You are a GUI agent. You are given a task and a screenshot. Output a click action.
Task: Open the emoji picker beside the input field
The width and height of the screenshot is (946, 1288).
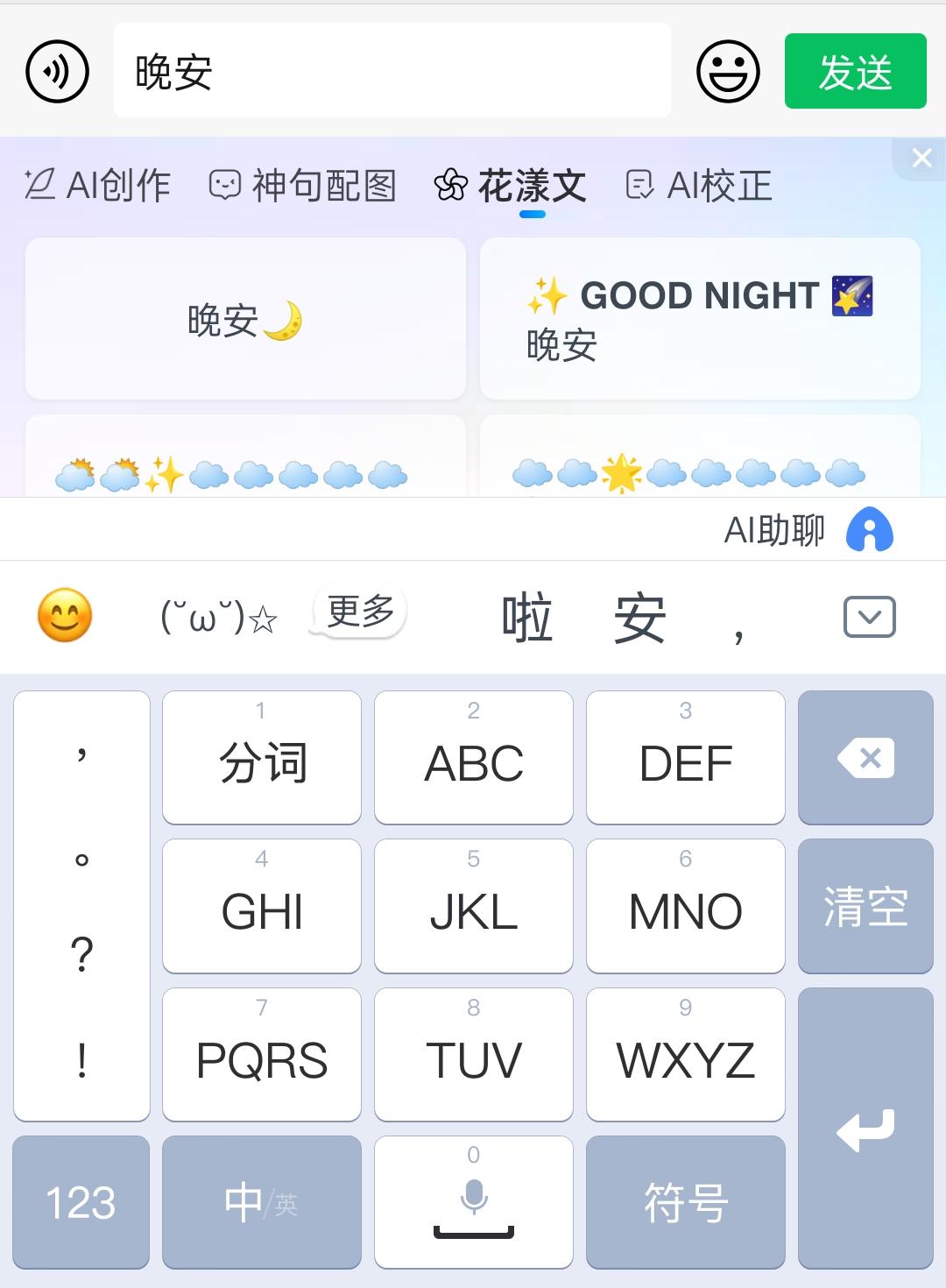(728, 71)
